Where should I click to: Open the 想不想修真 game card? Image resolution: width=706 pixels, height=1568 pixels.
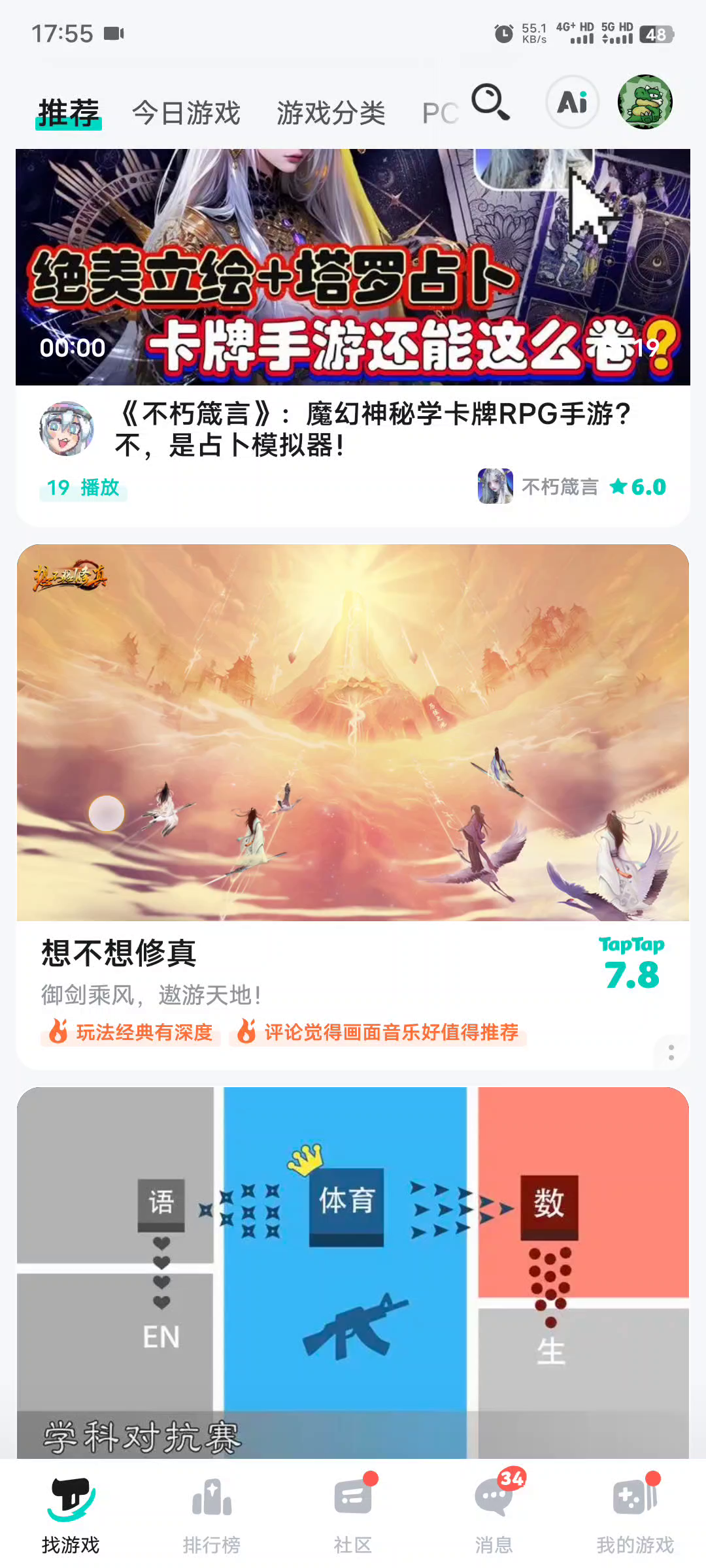coord(353,732)
